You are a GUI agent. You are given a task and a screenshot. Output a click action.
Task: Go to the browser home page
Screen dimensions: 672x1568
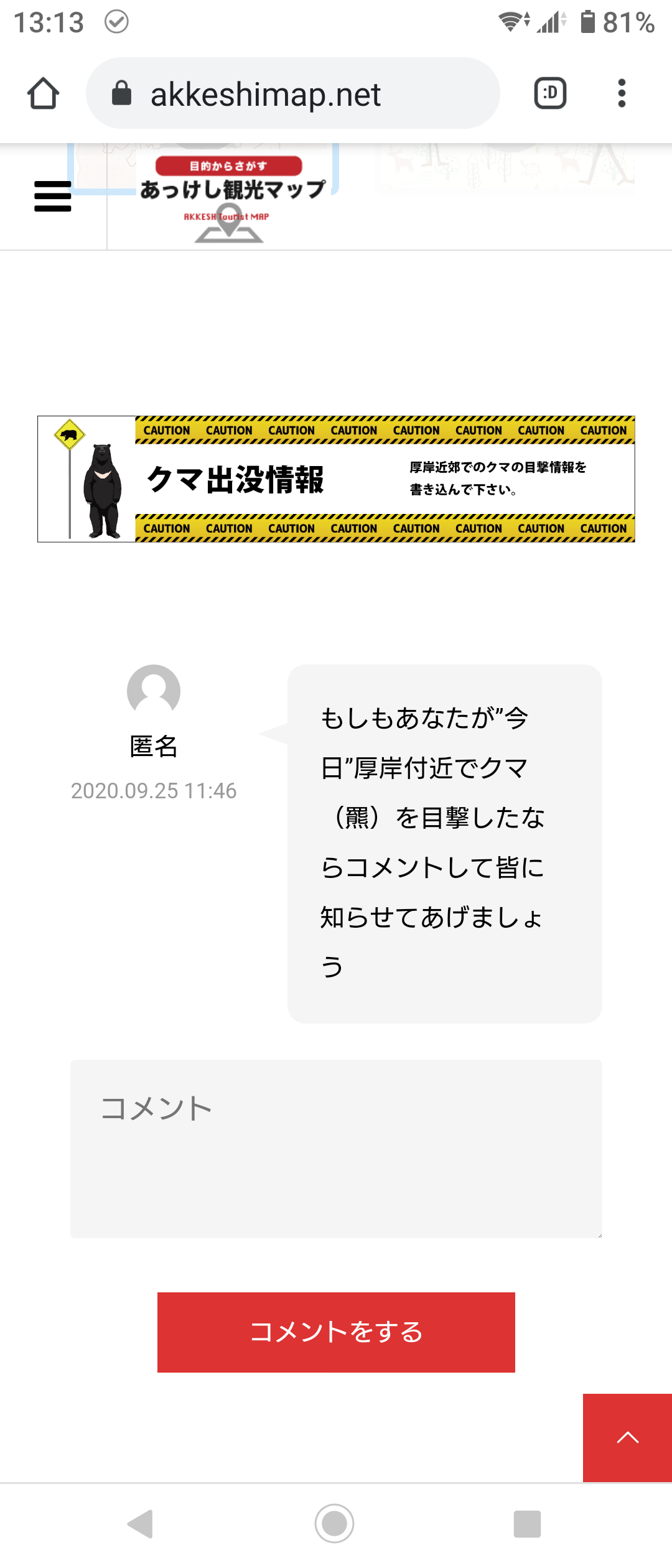[43, 93]
